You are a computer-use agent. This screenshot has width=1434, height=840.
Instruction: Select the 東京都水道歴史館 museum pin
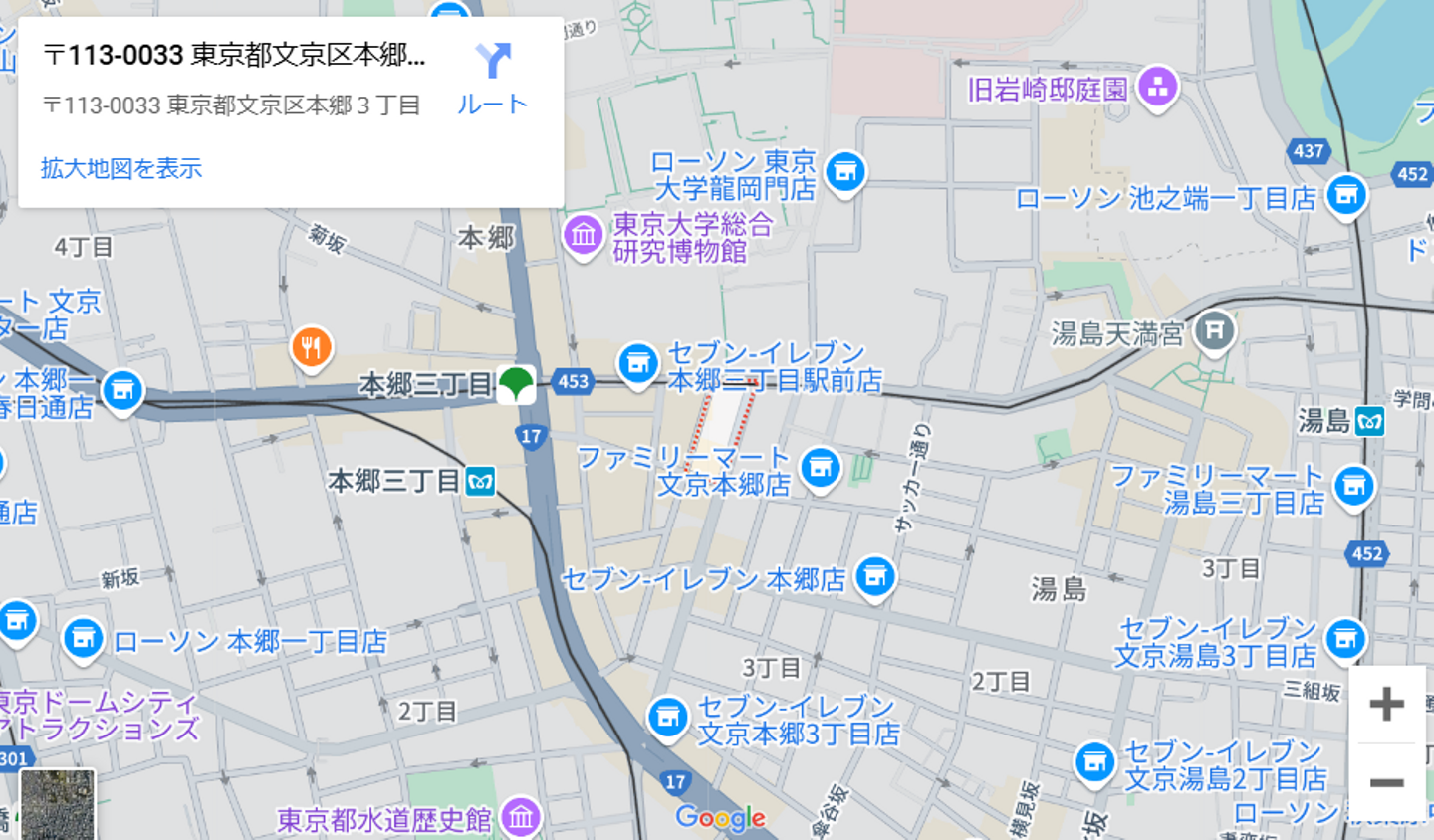coord(520,818)
